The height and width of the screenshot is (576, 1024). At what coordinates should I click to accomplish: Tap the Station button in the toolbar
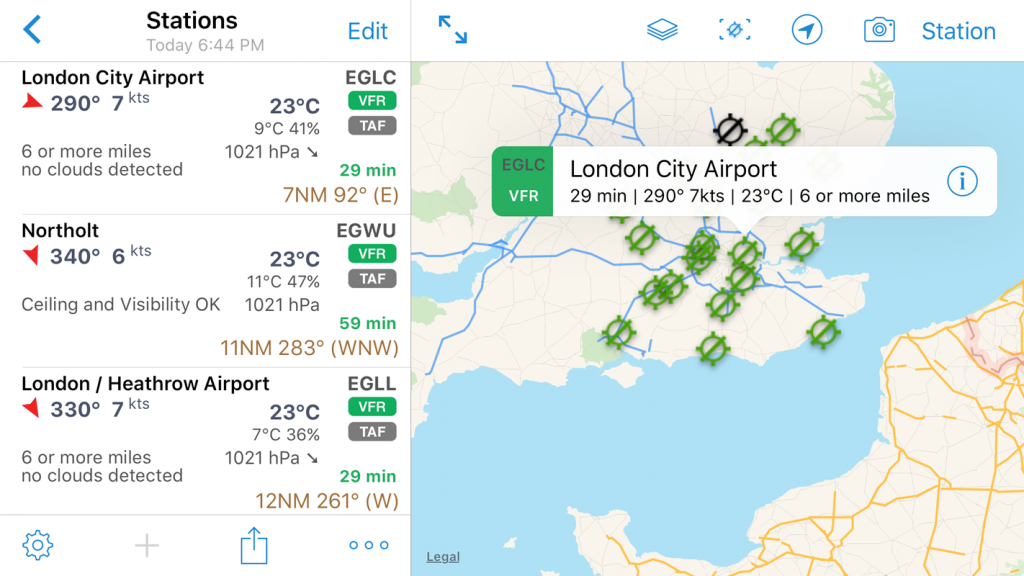pyautogui.click(x=958, y=31)
